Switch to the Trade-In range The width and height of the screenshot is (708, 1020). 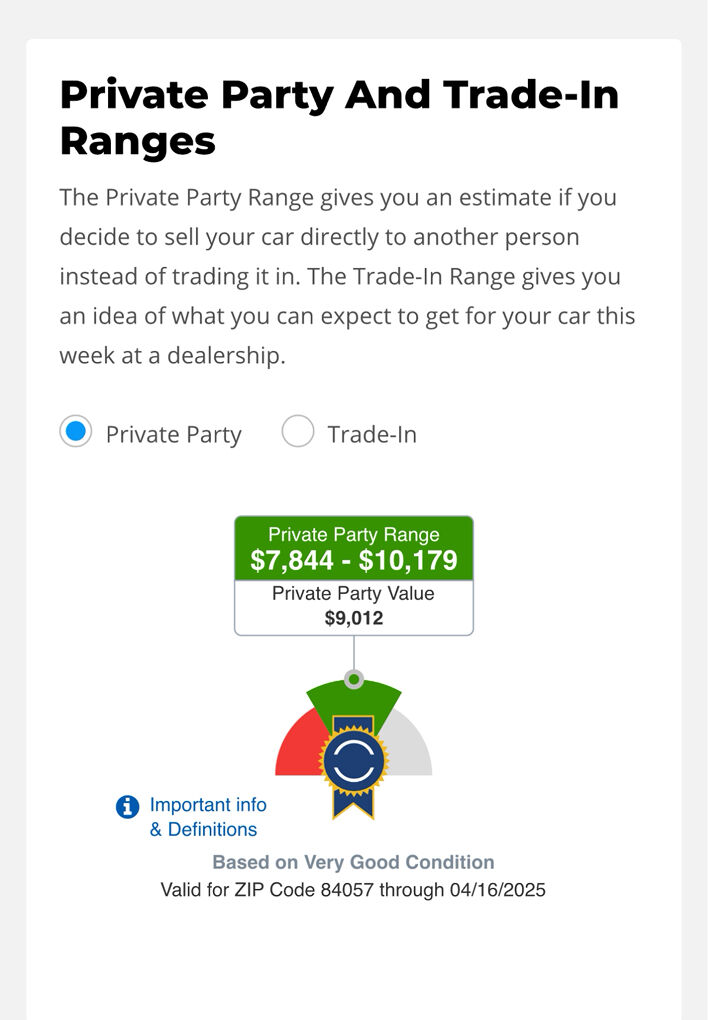click(x=298, y=433)
